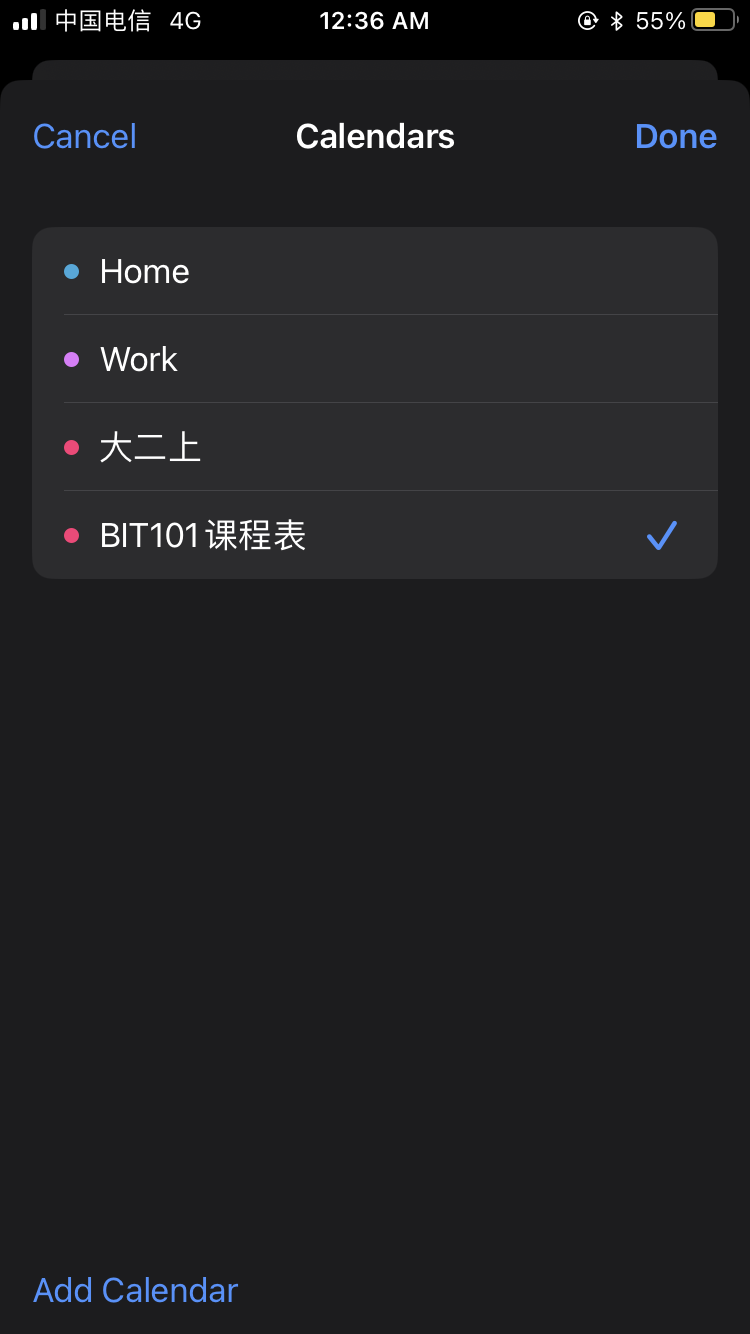This screenshot has height=1334, width=750.
Task: Tap the orientation lock icon
Action: [589, 20]
